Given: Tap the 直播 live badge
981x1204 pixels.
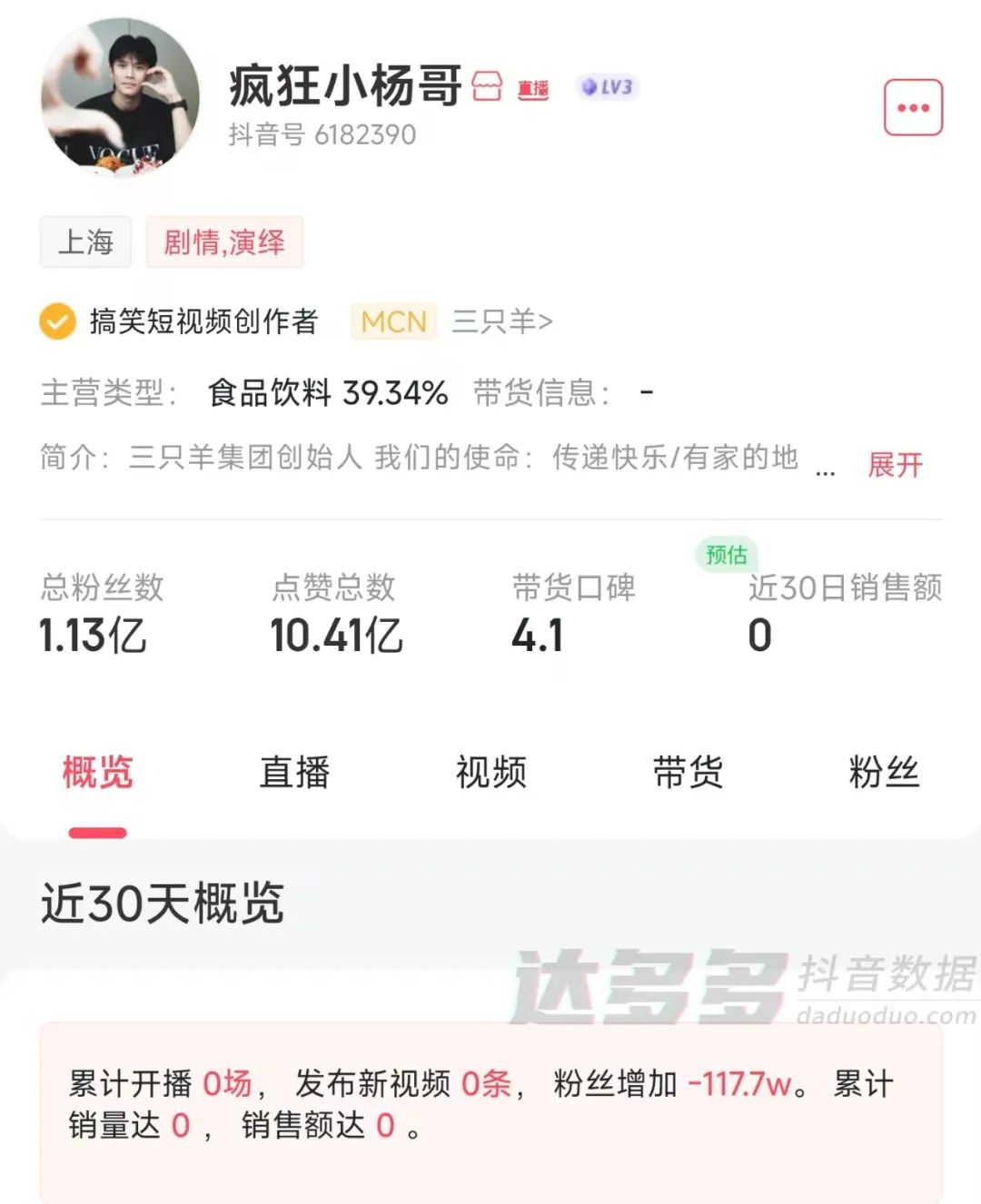Looking at the screenshot, I should pyautogui.click(x=533, y=89).
